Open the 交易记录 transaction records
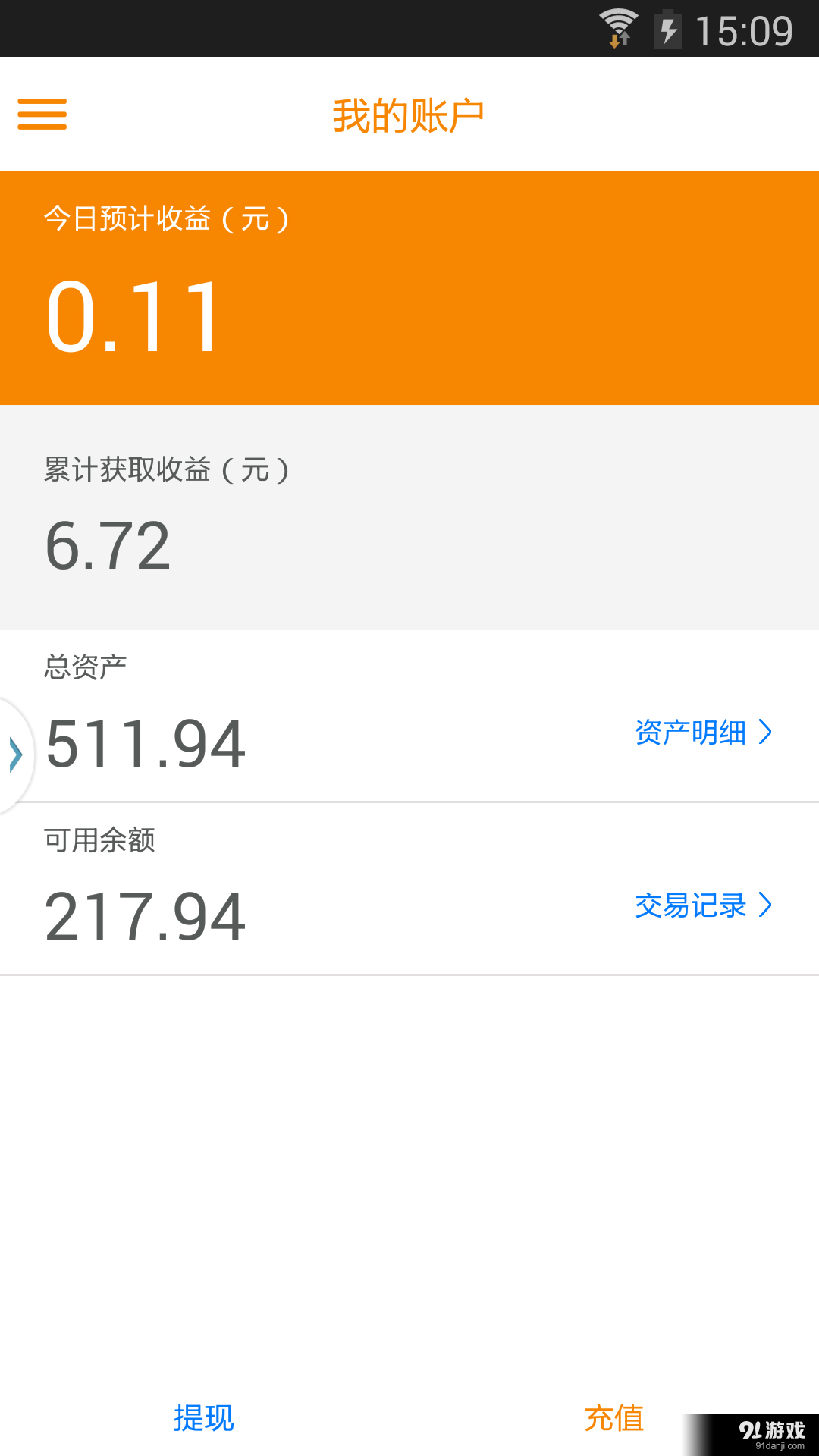The width and height of the screenshot is (819, 1456). coord(690,905)
